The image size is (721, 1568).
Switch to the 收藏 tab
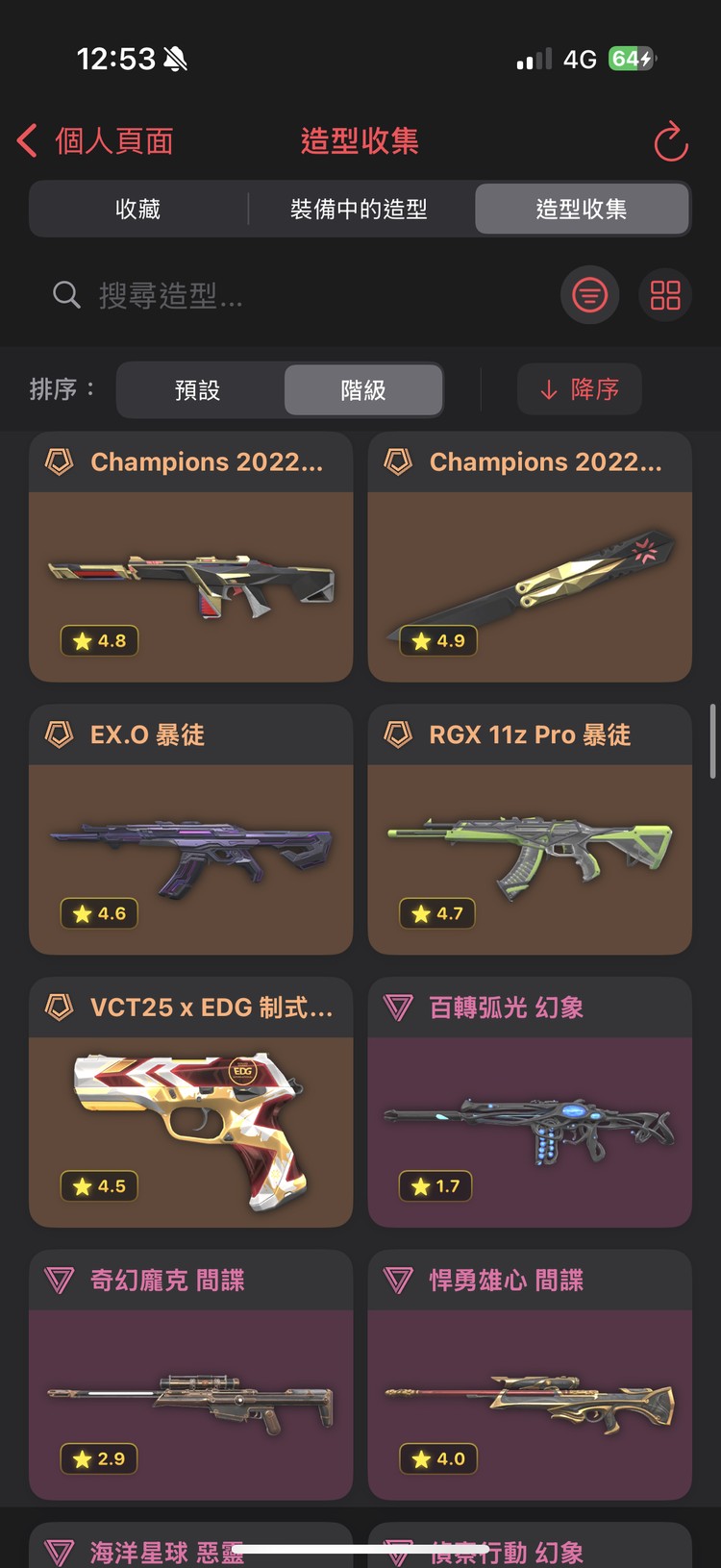pos(137,209)
